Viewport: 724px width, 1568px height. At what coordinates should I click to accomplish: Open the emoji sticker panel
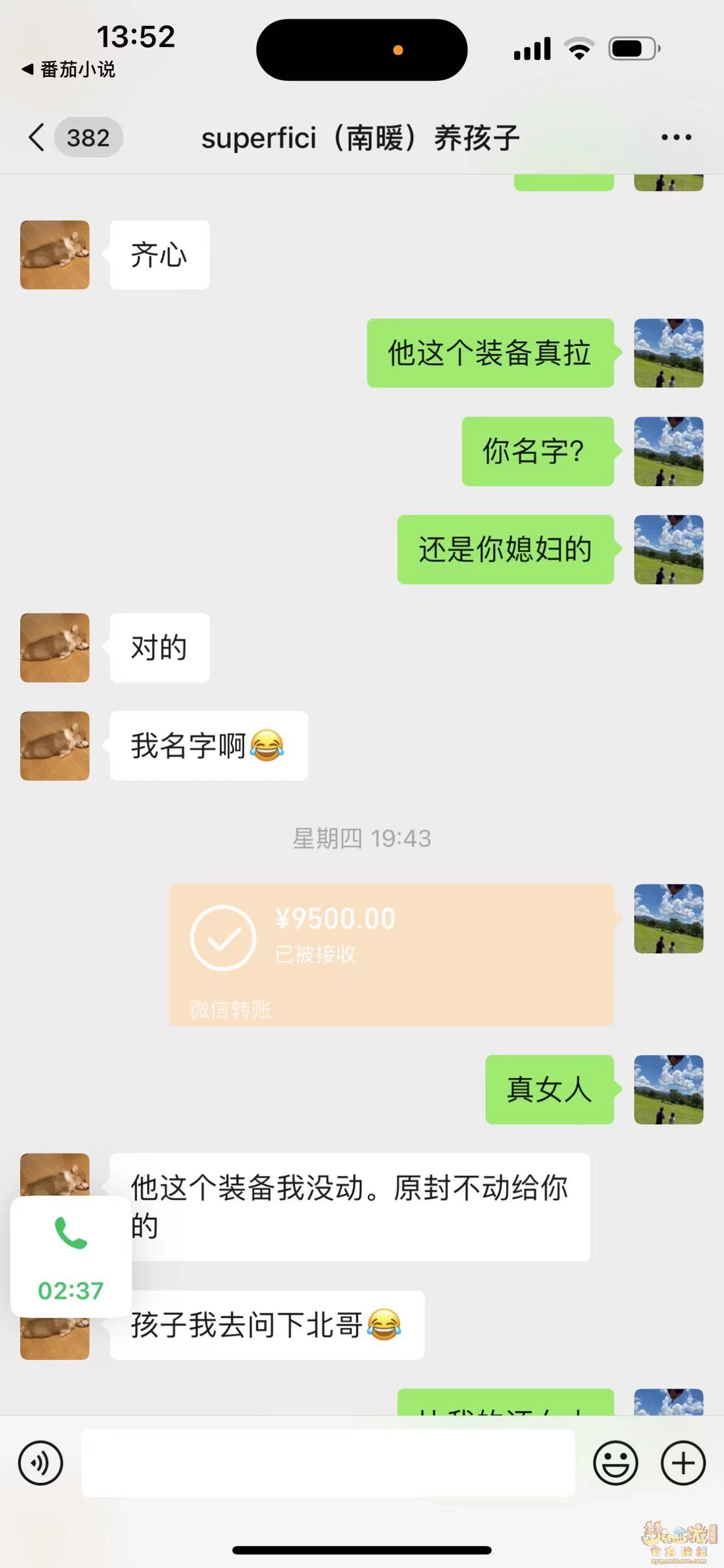click(x=615, y=1463)
